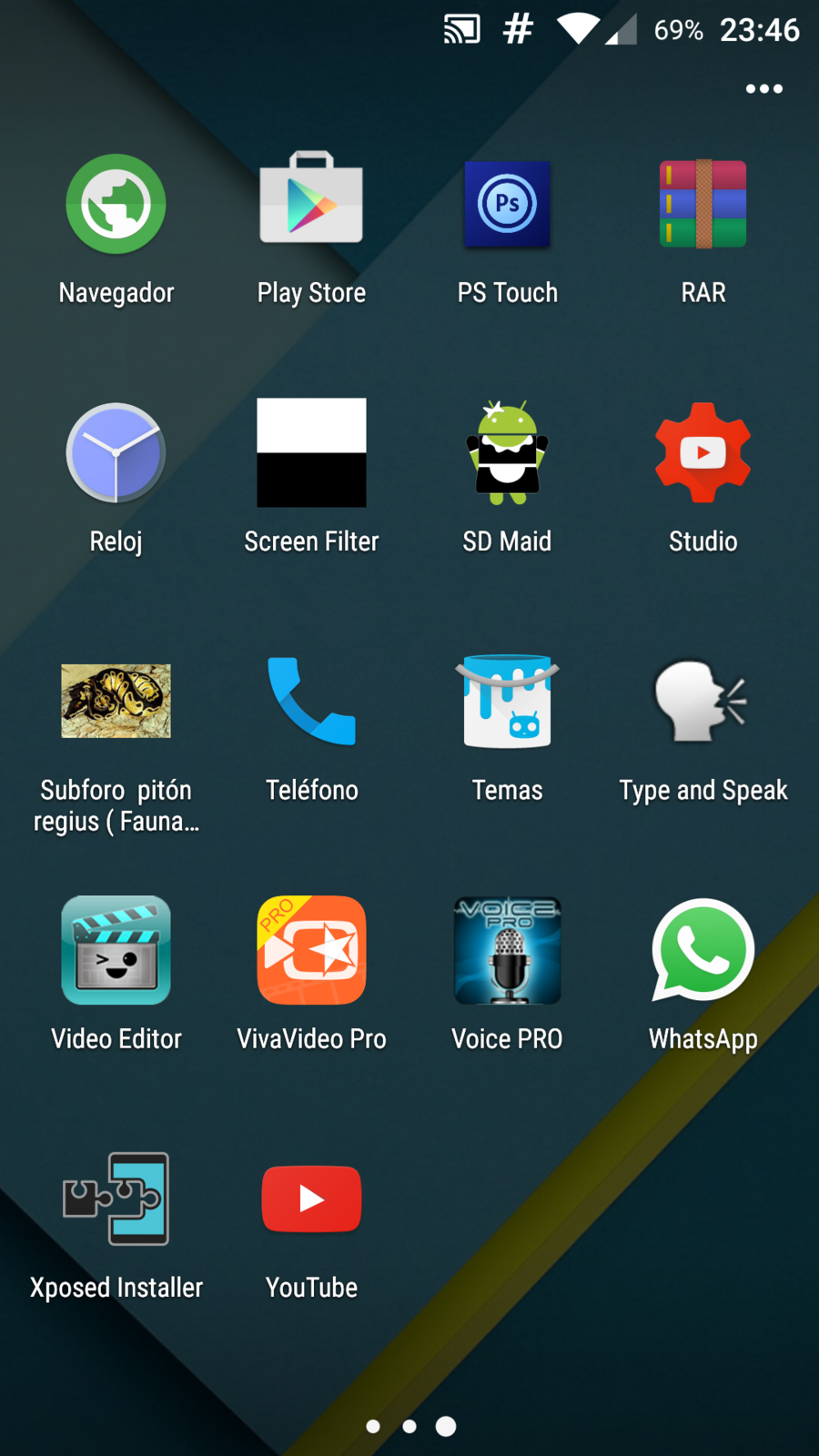Open the three-dot overflow menu

click(x=763, y=88)
